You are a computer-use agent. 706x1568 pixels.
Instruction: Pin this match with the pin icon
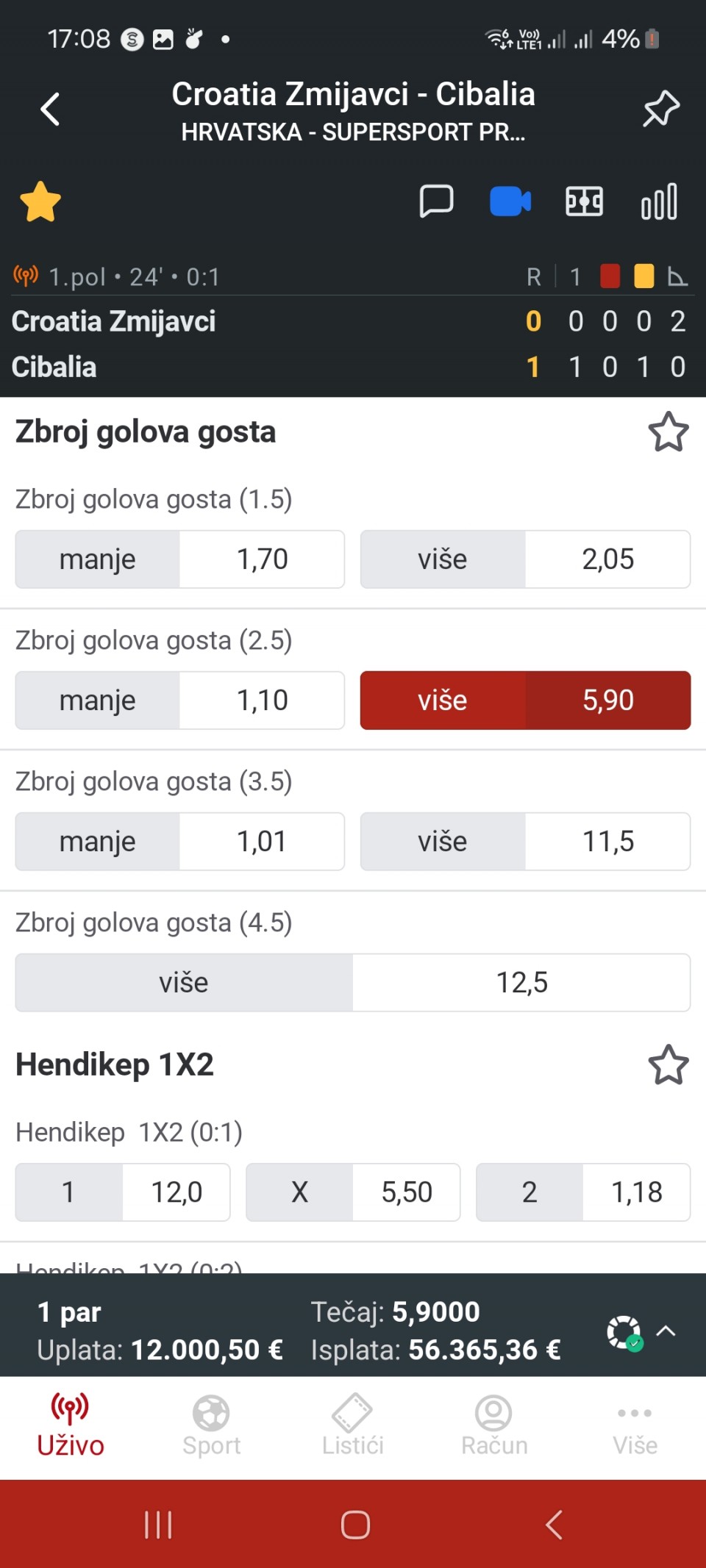pyautogui.click(x=661, y=109)
